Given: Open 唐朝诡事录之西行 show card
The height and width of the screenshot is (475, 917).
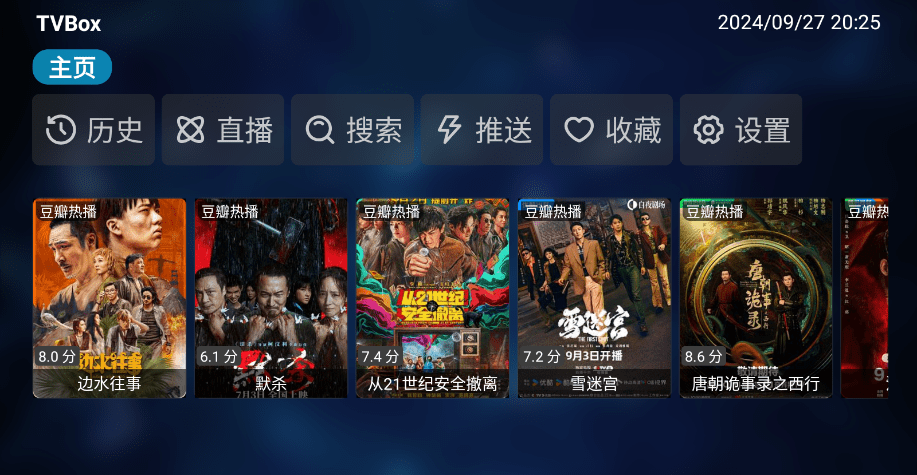Looking at the screenshot, I should tap(756, 297).
